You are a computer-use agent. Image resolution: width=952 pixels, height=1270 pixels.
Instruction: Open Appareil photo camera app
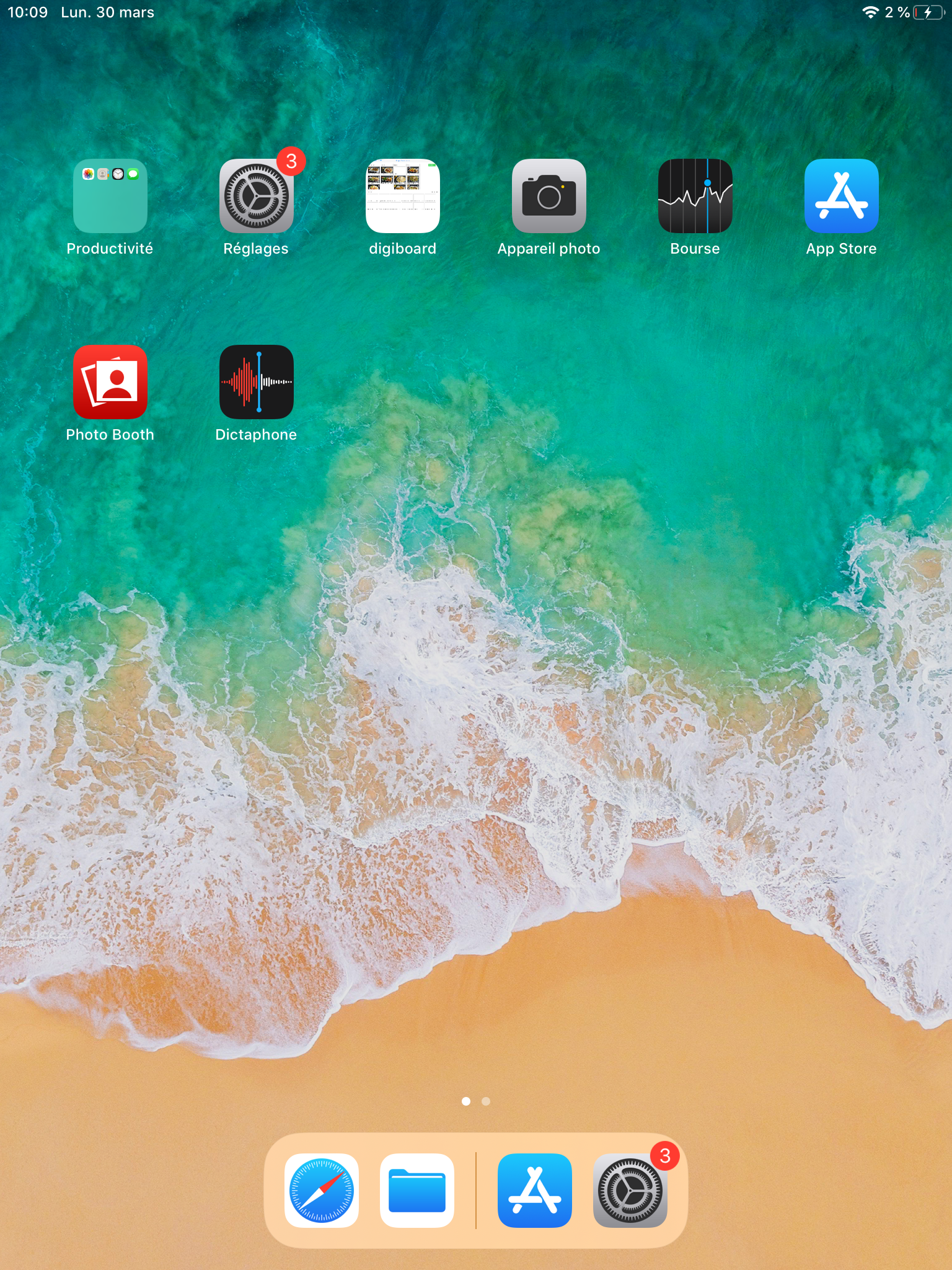549,196
